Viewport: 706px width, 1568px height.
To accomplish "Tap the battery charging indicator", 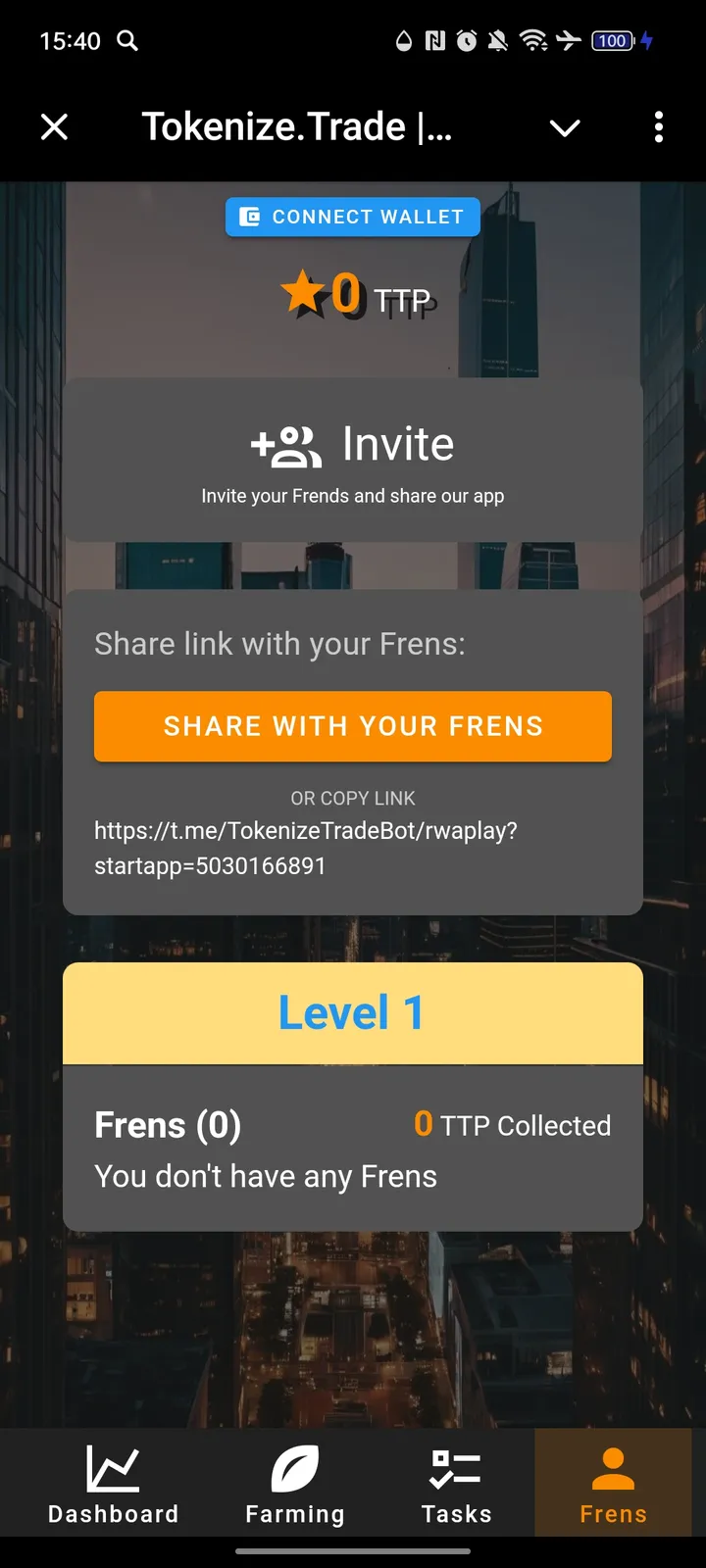I will pos(610,41).
